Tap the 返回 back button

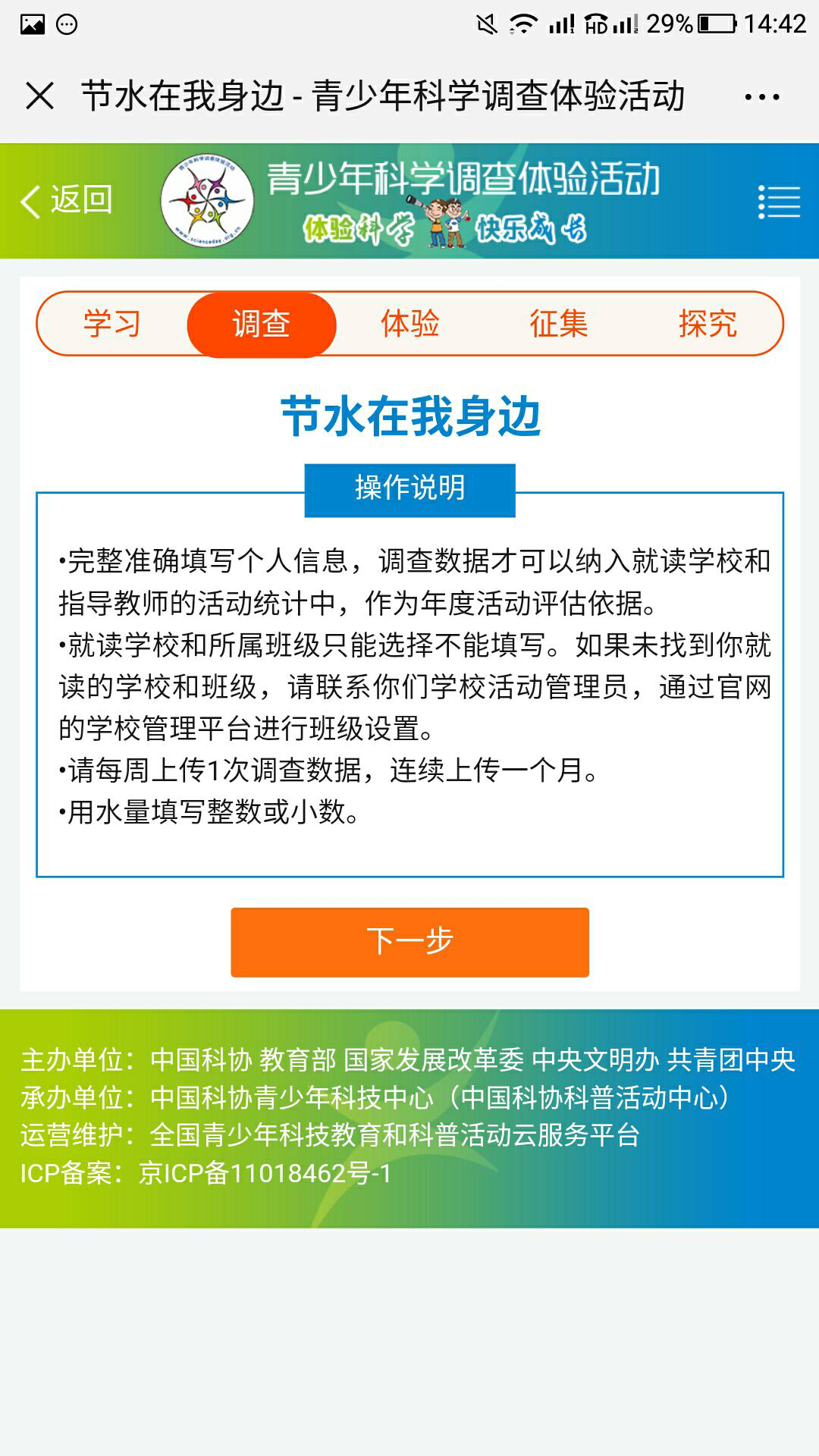pos(67,201)
